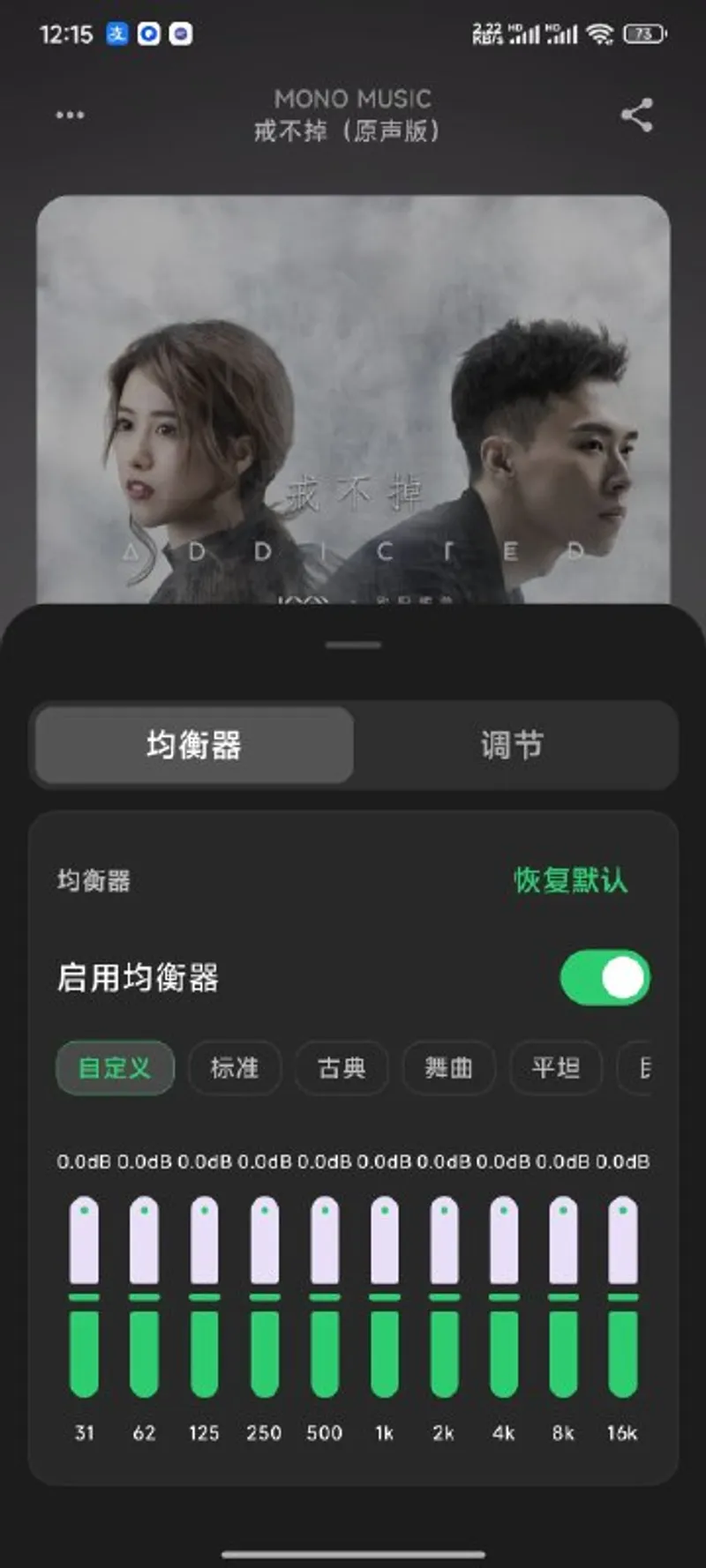Select the 均衡器 tab

click(194, 745)
